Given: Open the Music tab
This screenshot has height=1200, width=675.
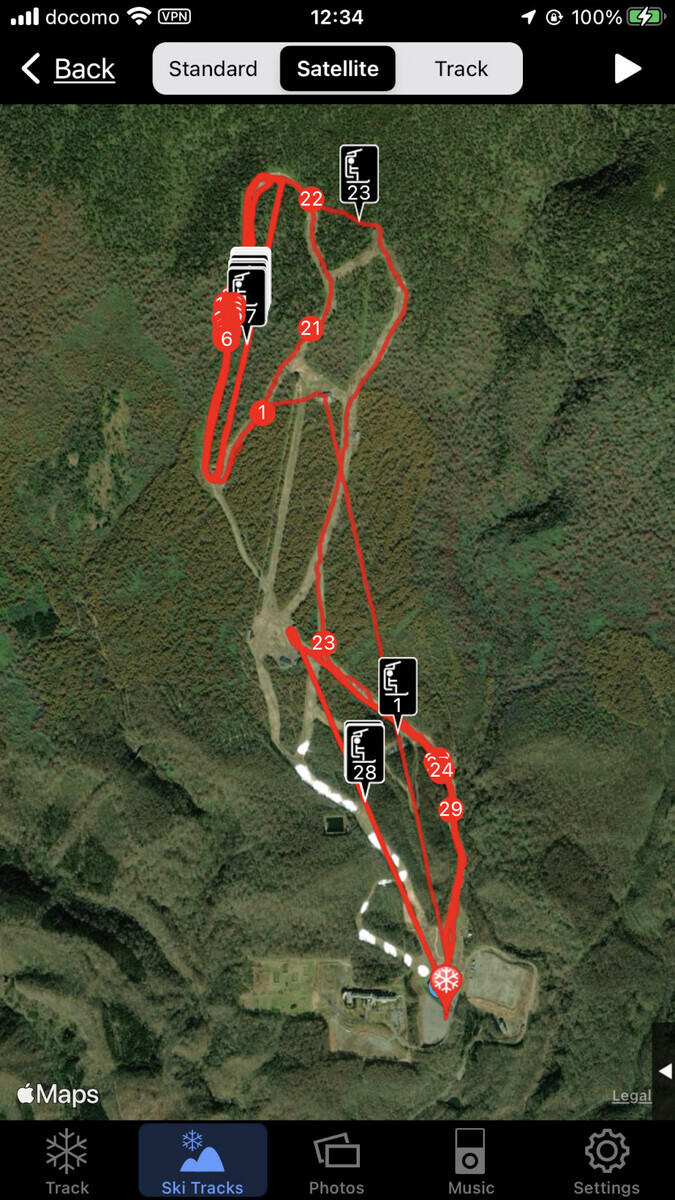Looking at the screenshot, I should 471,1162.
